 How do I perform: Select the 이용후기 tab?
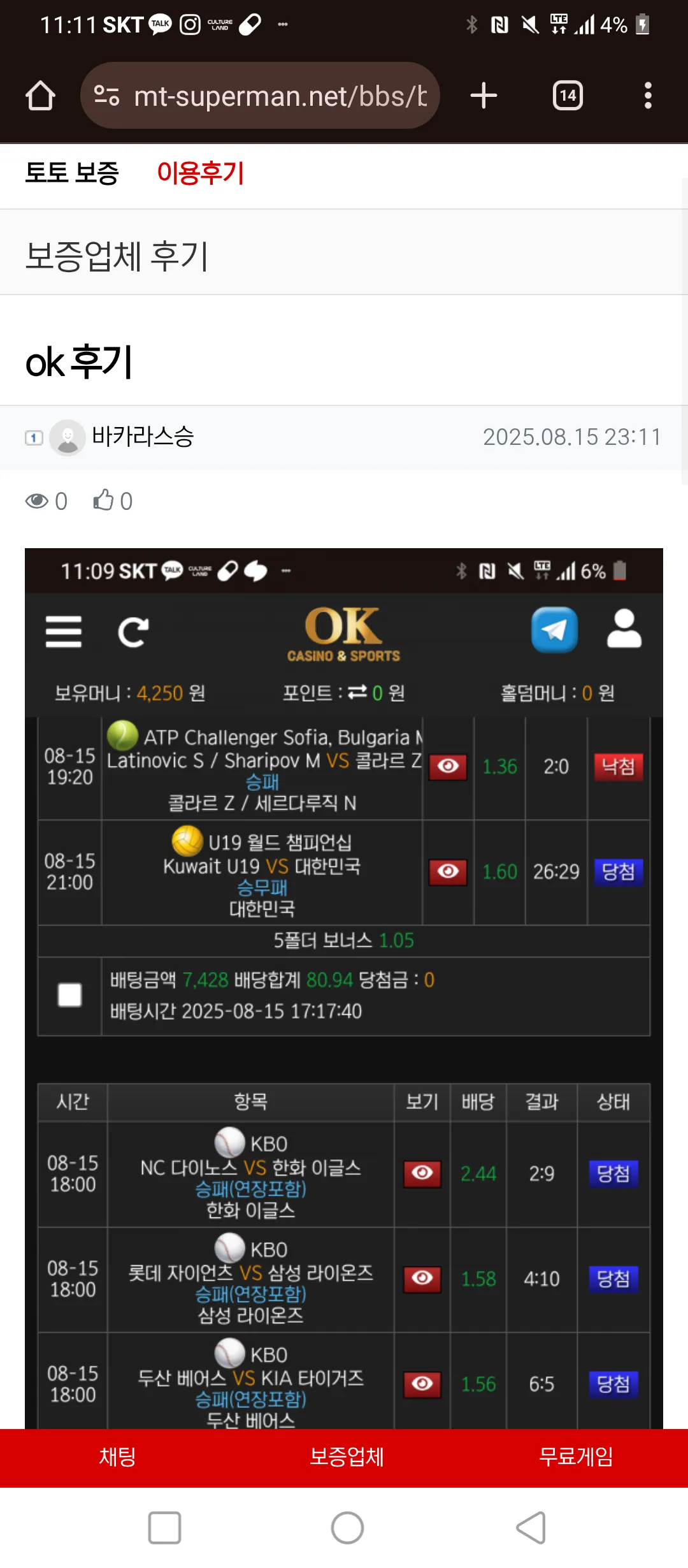[x=201, y=173]
